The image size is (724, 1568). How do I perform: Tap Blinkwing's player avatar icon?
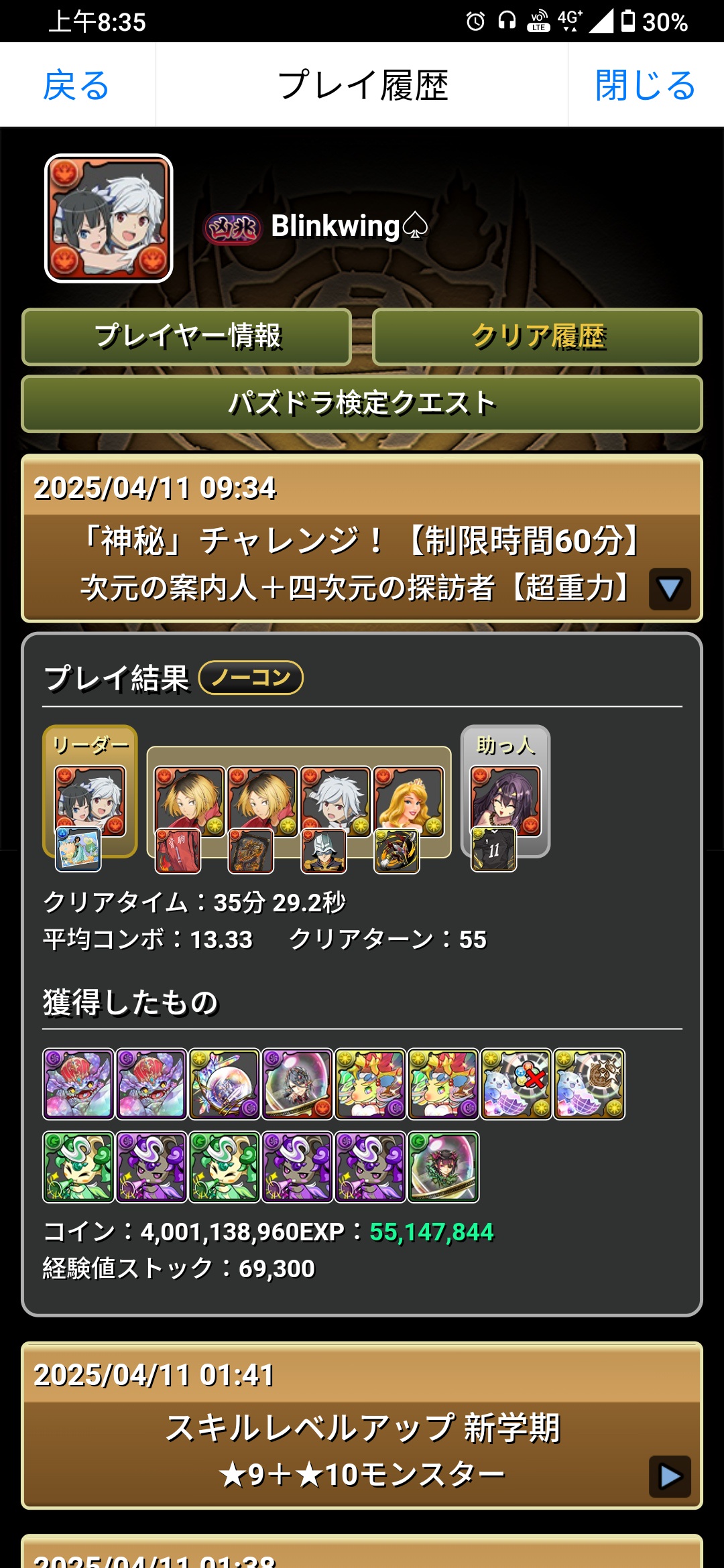pos(109,218)
